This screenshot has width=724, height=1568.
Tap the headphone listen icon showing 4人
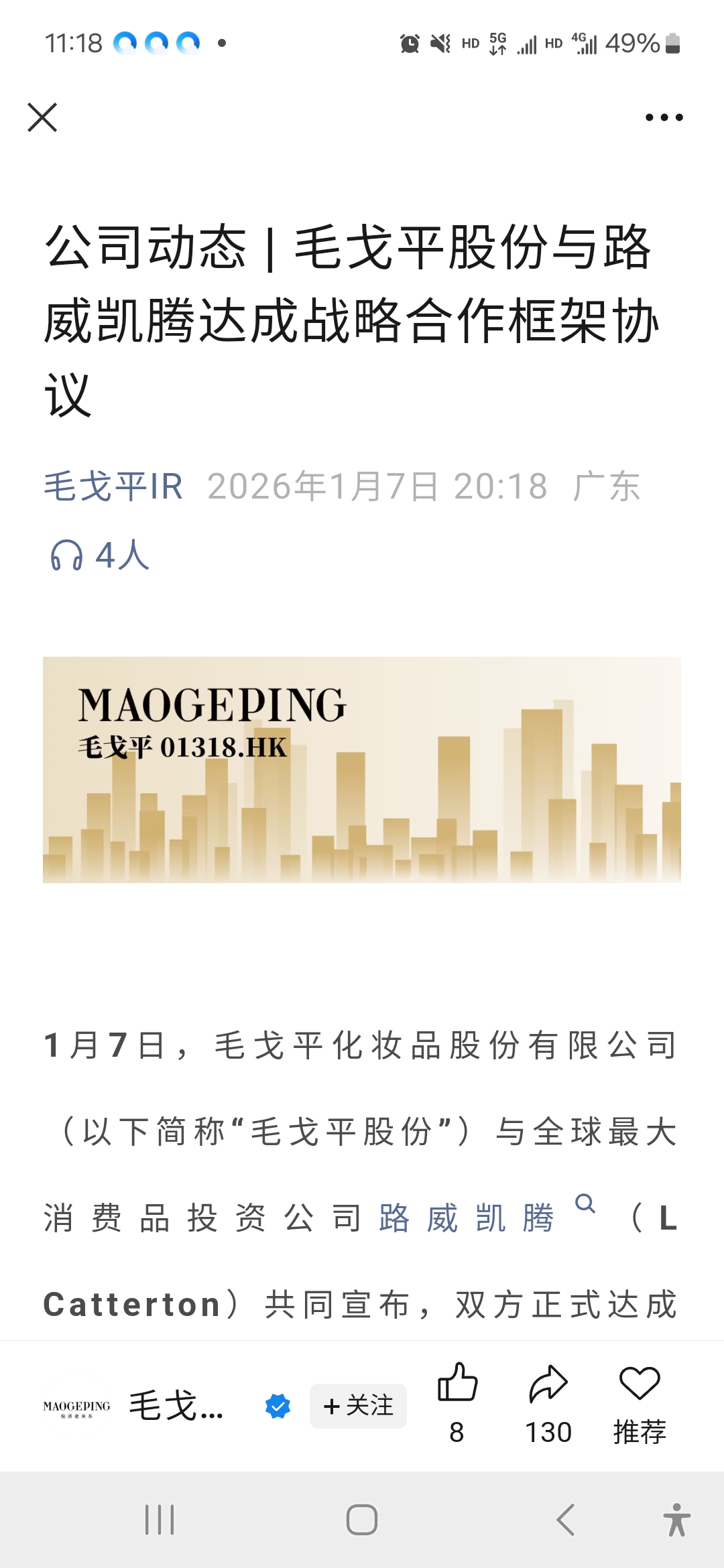point(67,556)
